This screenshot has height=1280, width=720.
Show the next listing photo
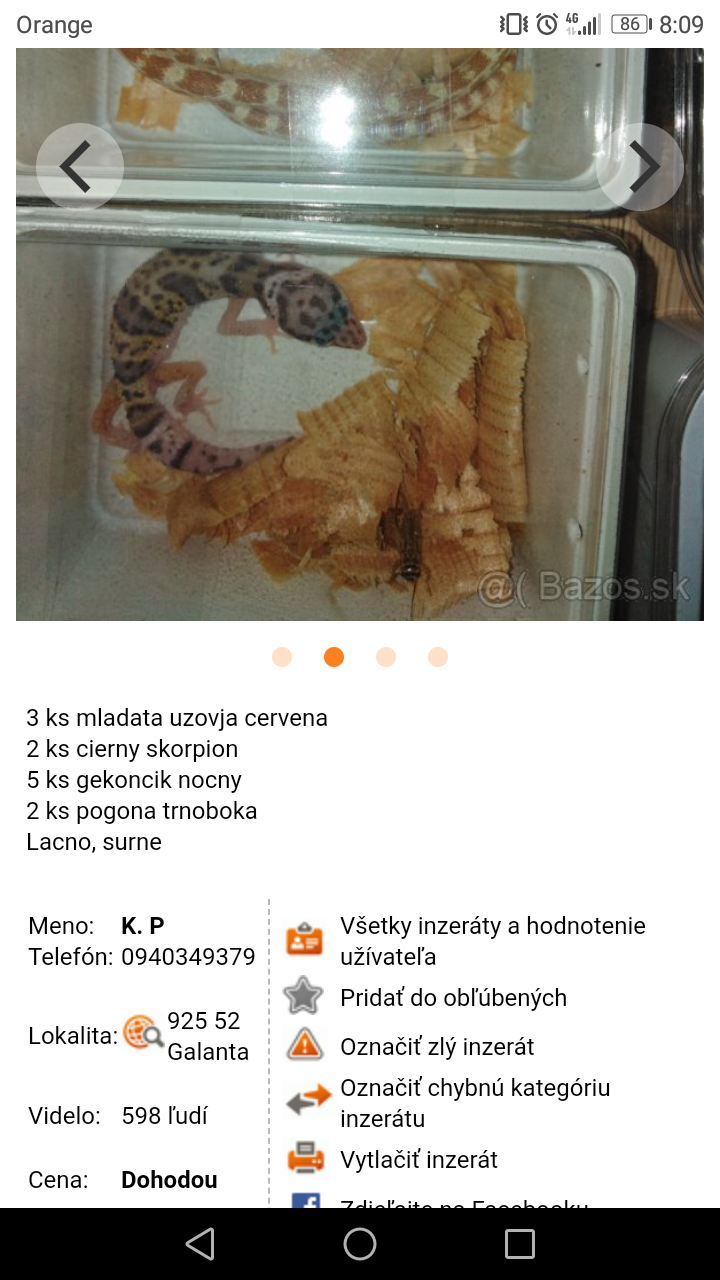pos(640,167)
